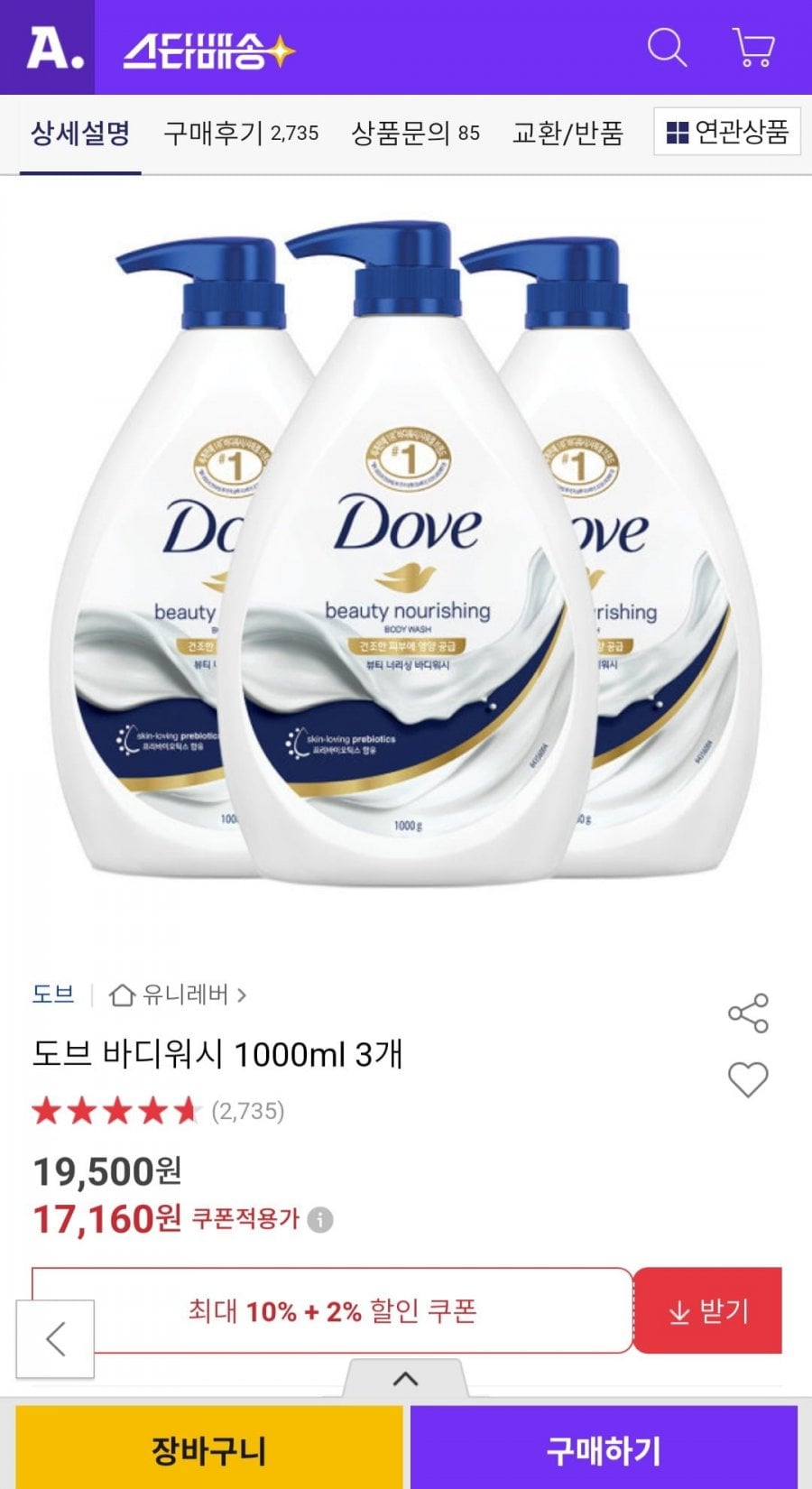Download coupon with 받기 button
This screenshot has width=812, height=1489.
(708, 1310)
